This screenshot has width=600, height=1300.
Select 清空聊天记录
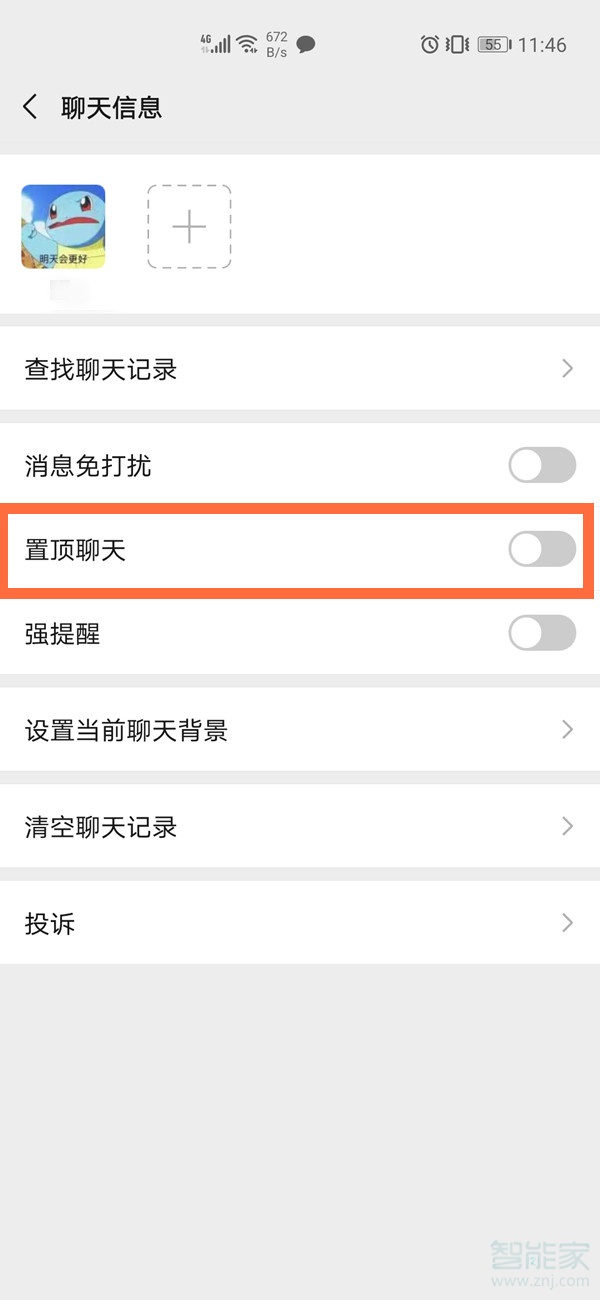300,827
